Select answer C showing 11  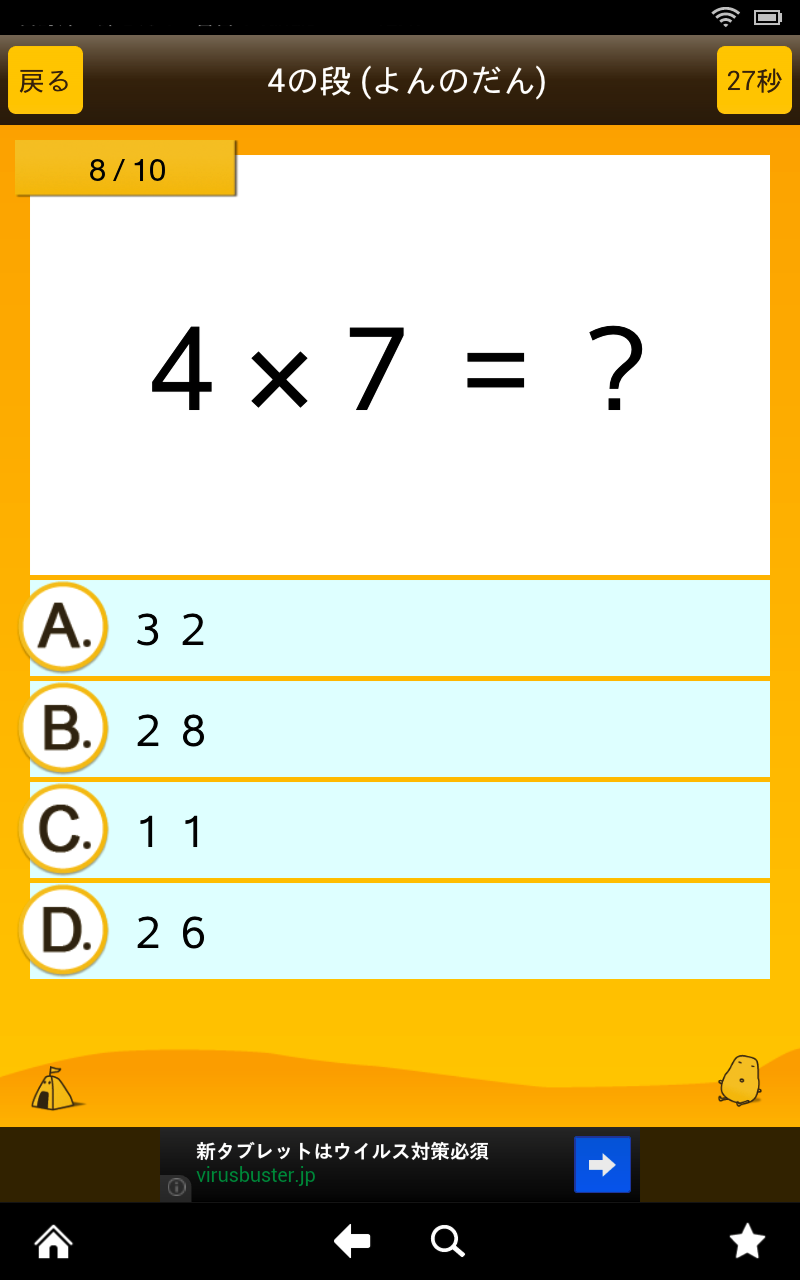[400, 830]
